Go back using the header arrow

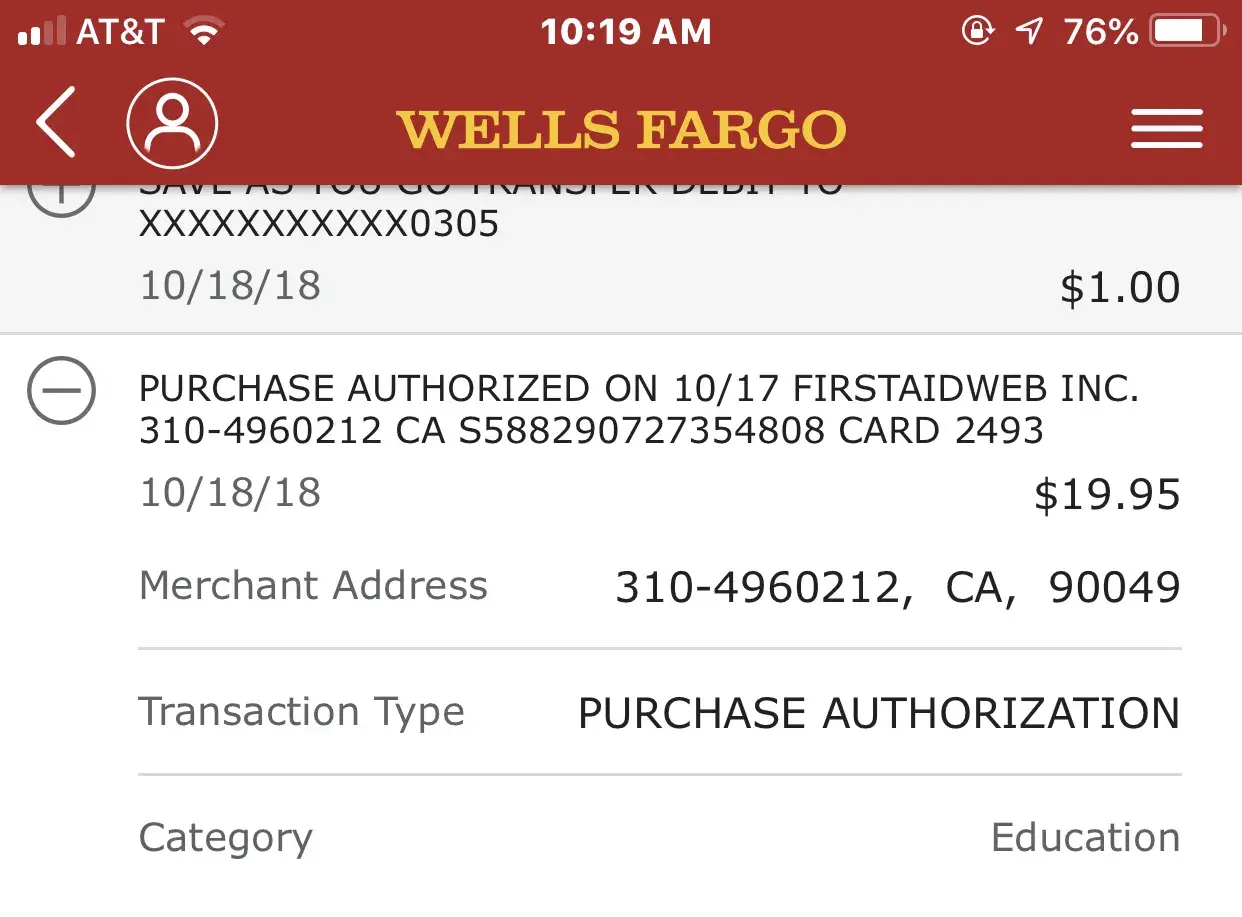56,124
